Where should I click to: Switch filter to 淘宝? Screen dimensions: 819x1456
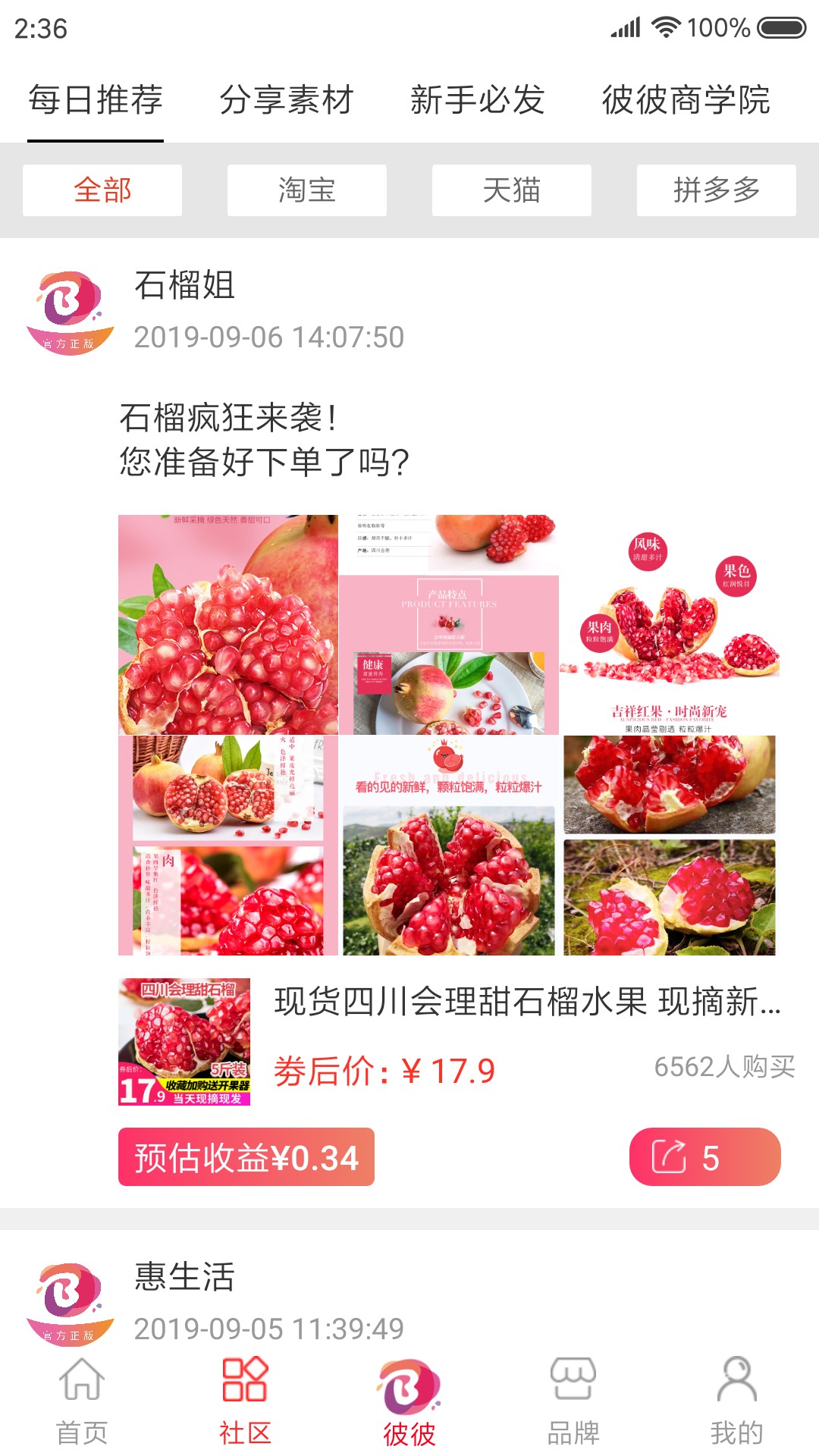[x=306, y=190]
